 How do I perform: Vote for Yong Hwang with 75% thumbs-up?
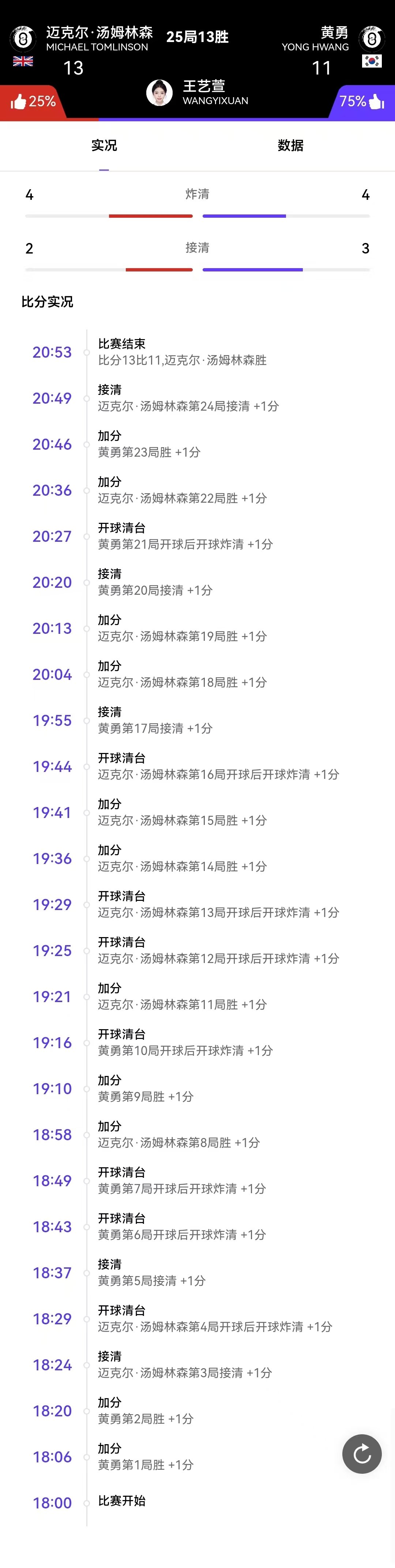click(x=362, y=102)
